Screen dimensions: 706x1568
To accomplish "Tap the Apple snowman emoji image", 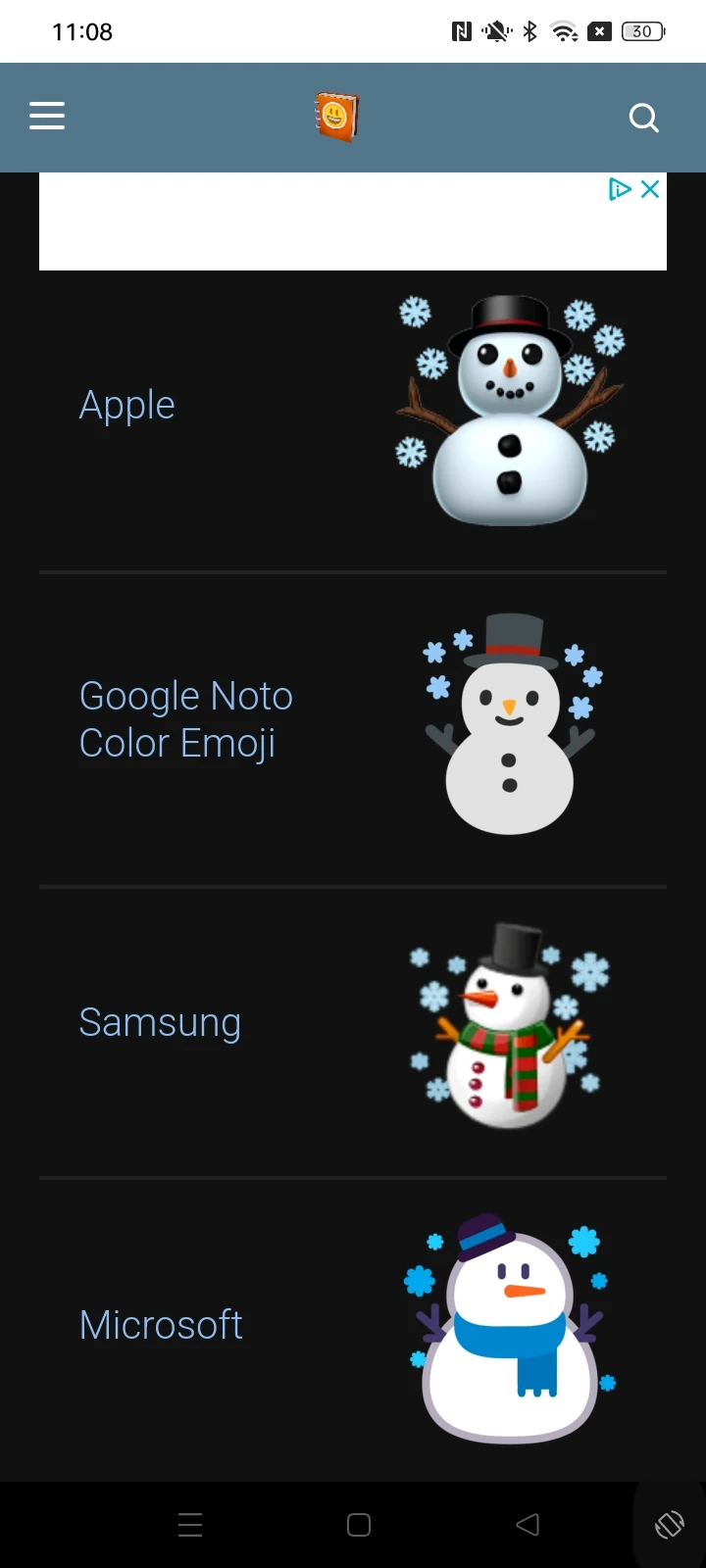I will (509, 408).
